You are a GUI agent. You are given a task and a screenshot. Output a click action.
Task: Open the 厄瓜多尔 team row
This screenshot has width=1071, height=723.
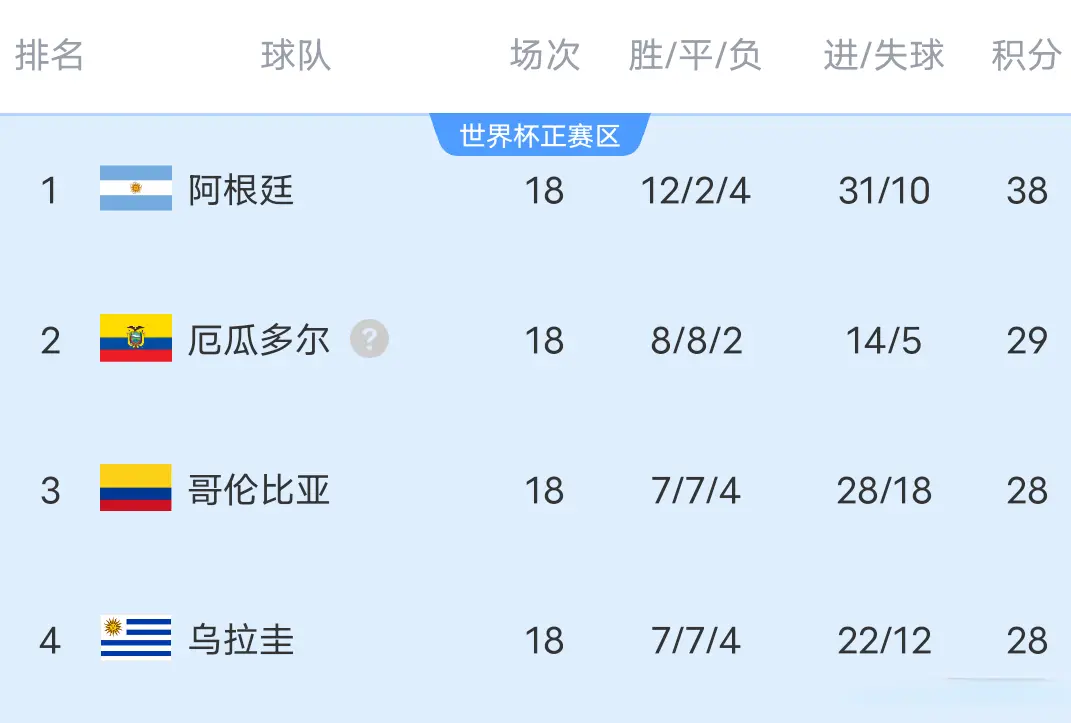pyautogui.click(x=258, y=341)
